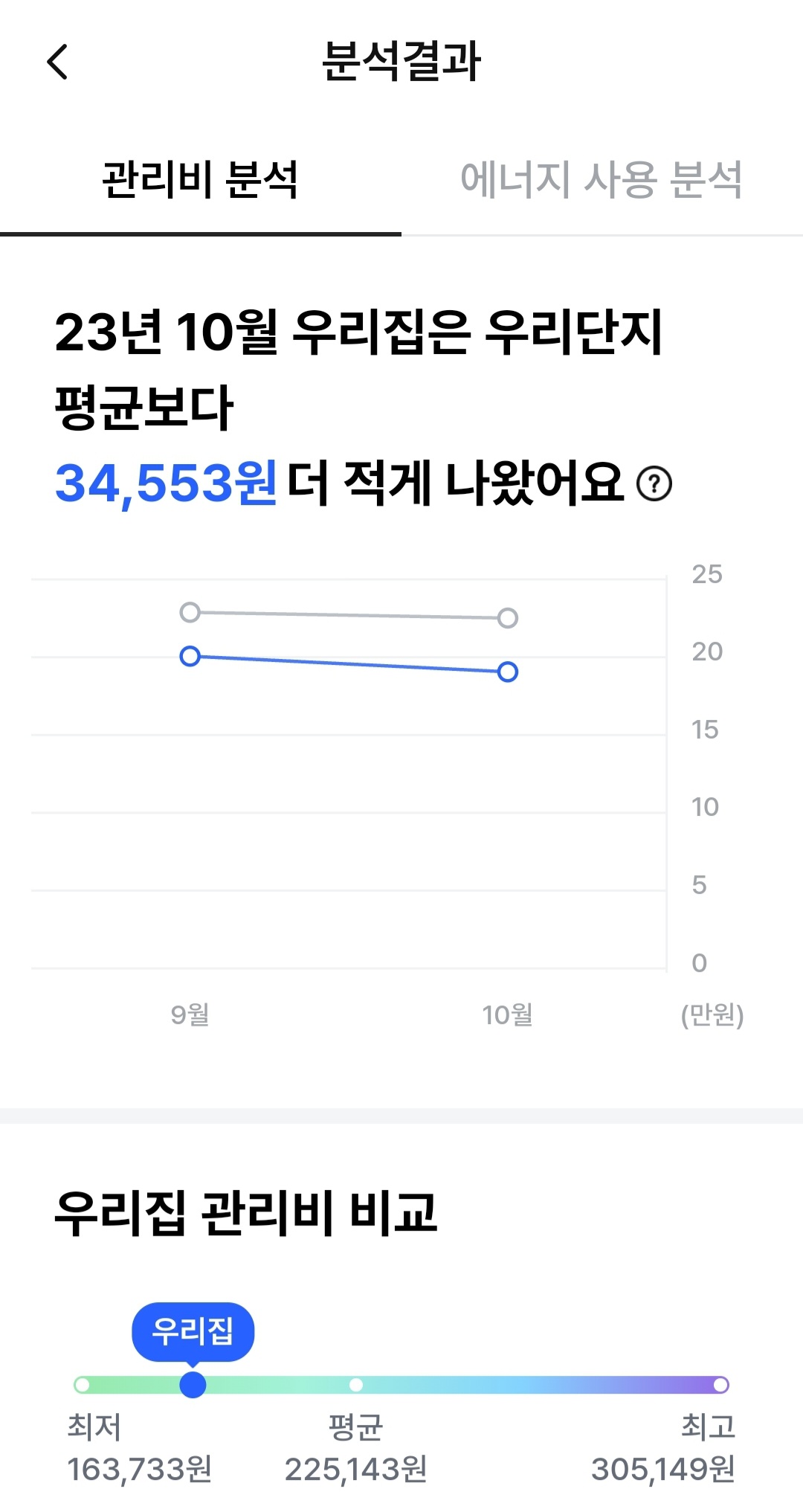This screenshot has height=1512, width=803.
Task: Open the question mark help icon
Action: click(654, 484)
